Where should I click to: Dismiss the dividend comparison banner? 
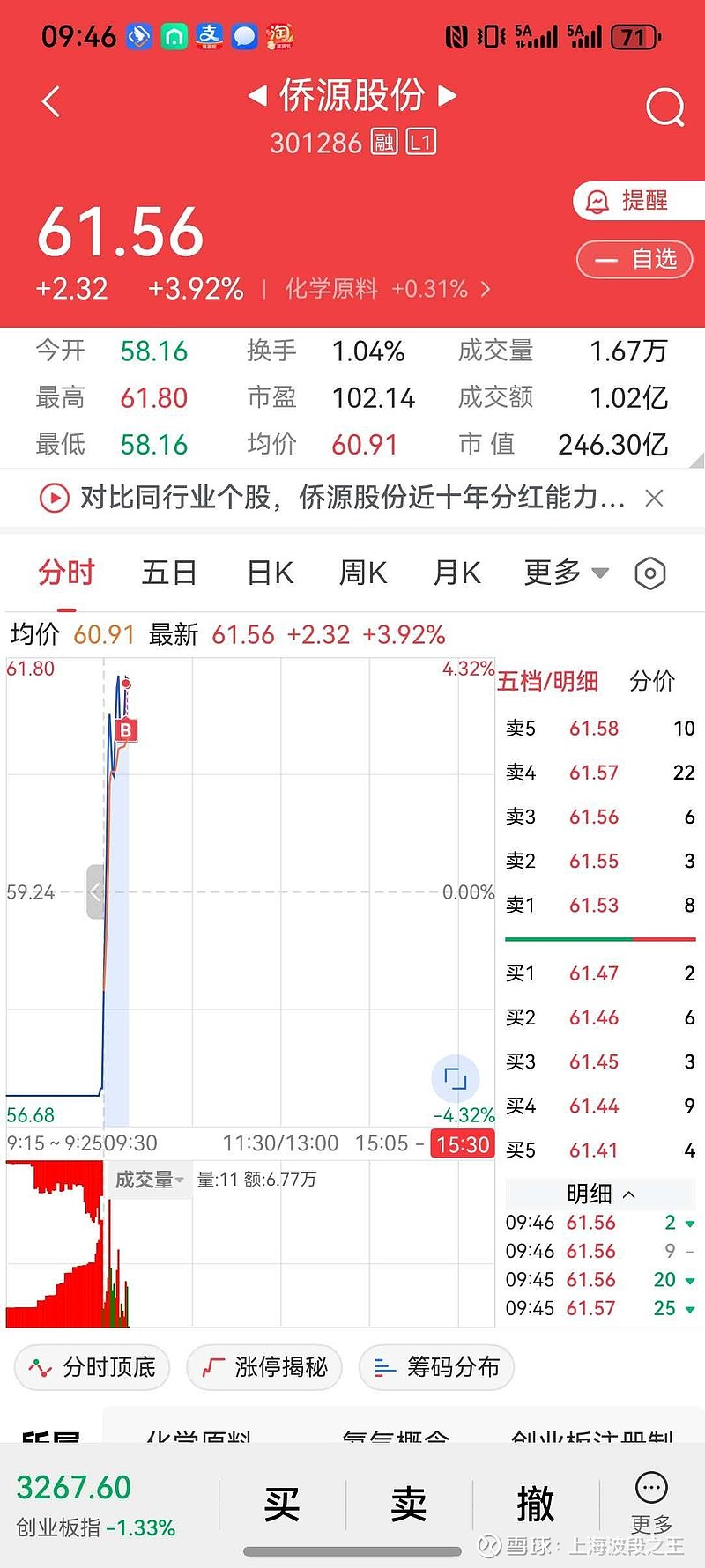point(654,499)
